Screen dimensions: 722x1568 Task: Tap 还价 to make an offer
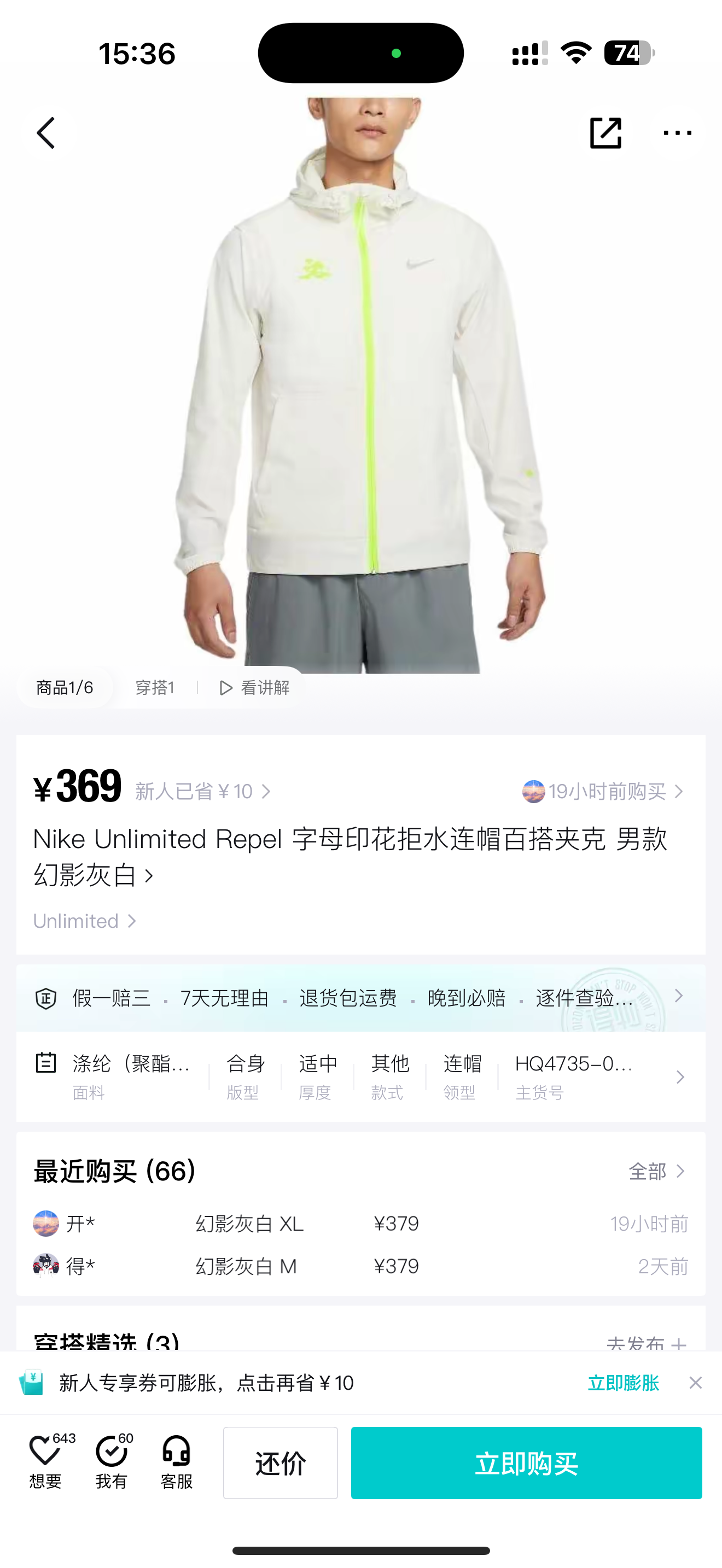tap(280, 1462)
